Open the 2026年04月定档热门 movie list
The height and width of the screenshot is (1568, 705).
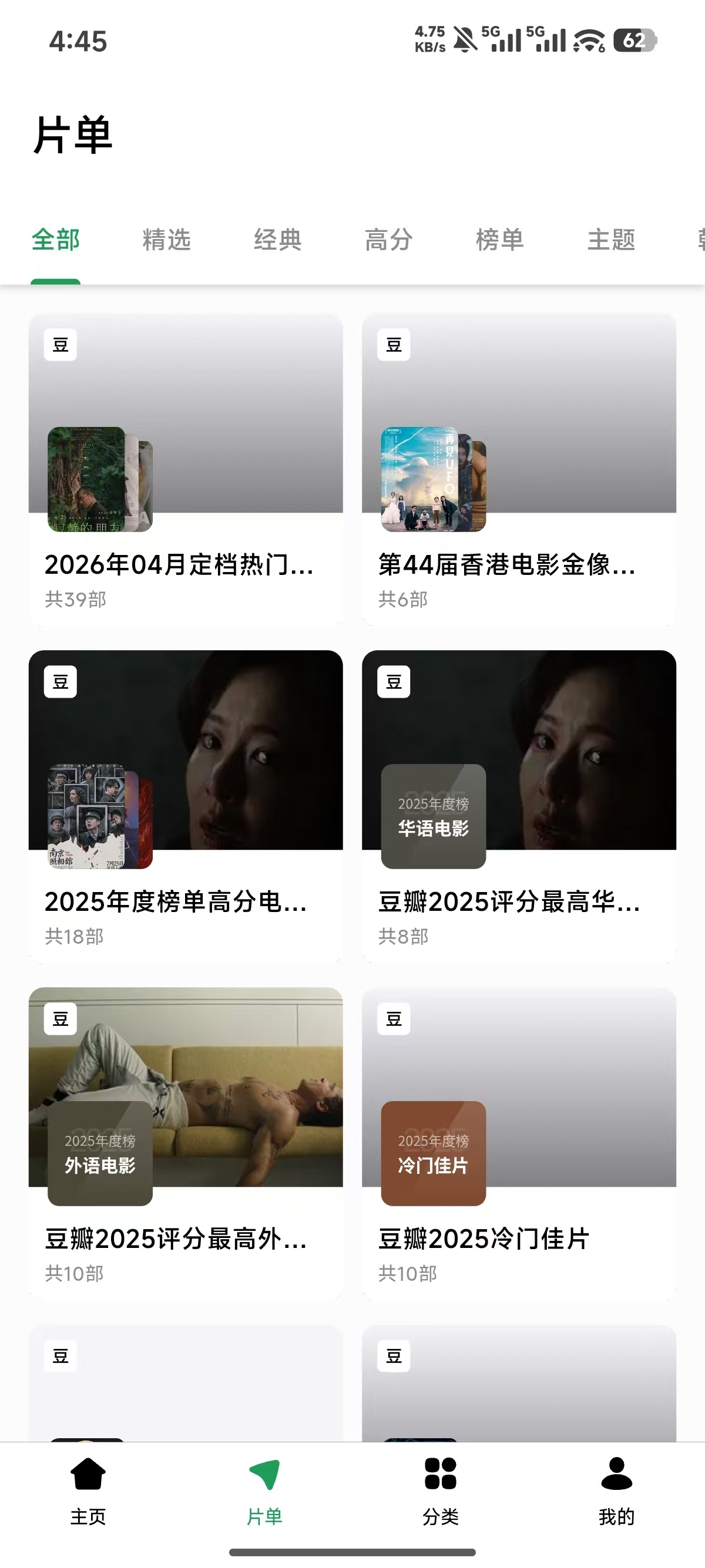pyautogui.click(x=180, y=567)
